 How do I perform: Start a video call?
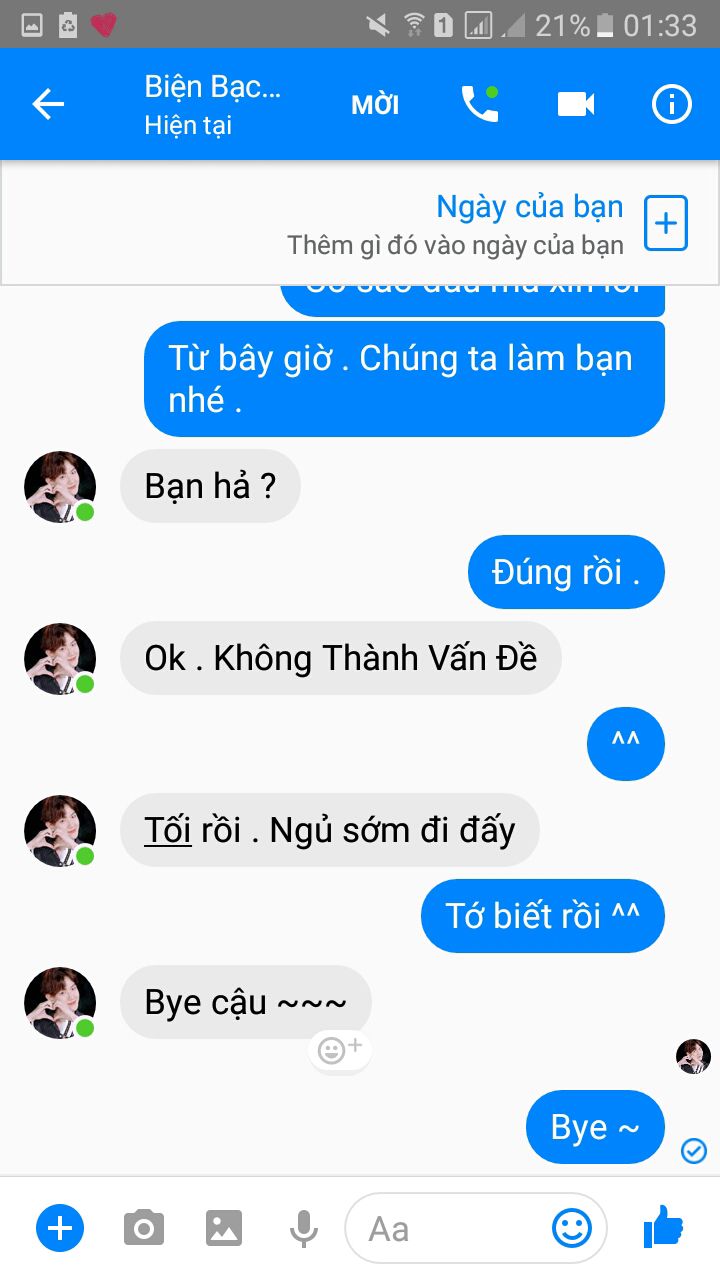coord(576,104)
